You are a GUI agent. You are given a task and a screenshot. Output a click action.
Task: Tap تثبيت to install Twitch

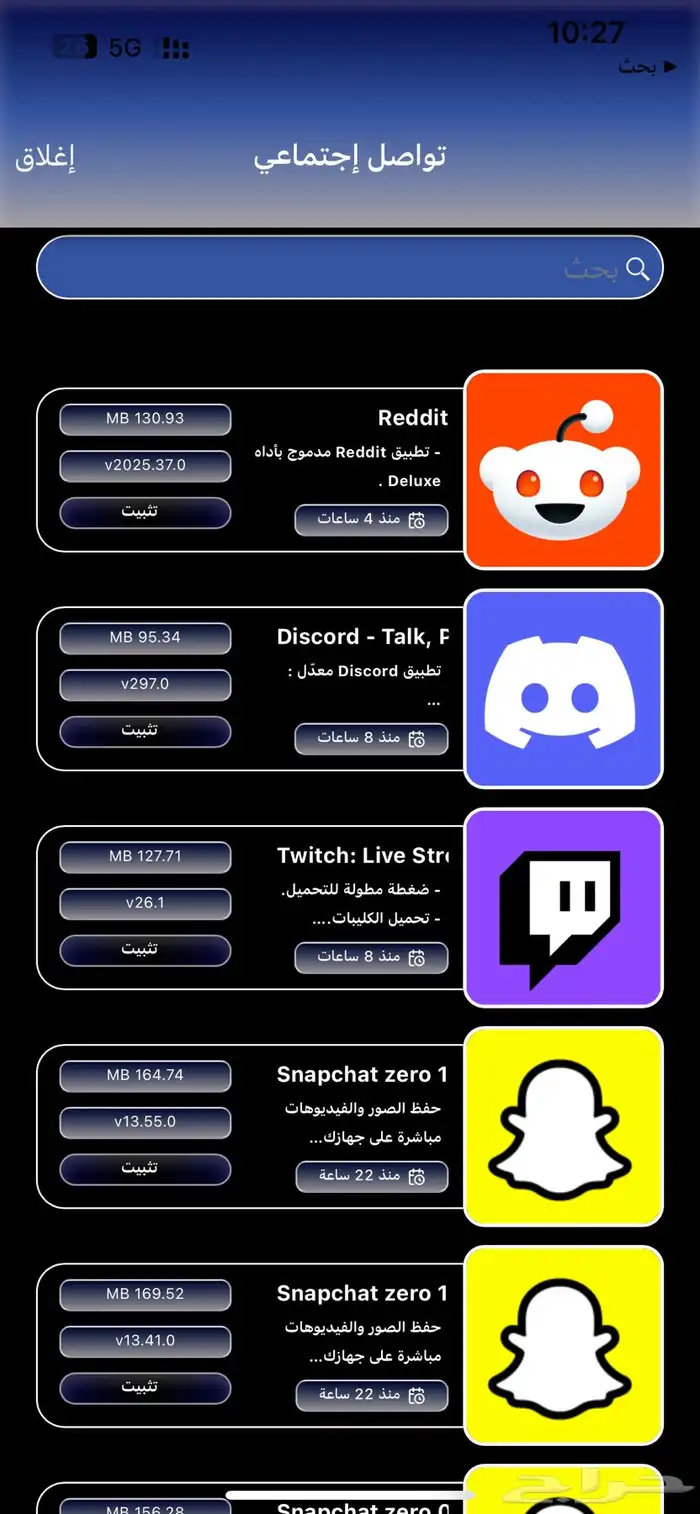tap(145, 949)
